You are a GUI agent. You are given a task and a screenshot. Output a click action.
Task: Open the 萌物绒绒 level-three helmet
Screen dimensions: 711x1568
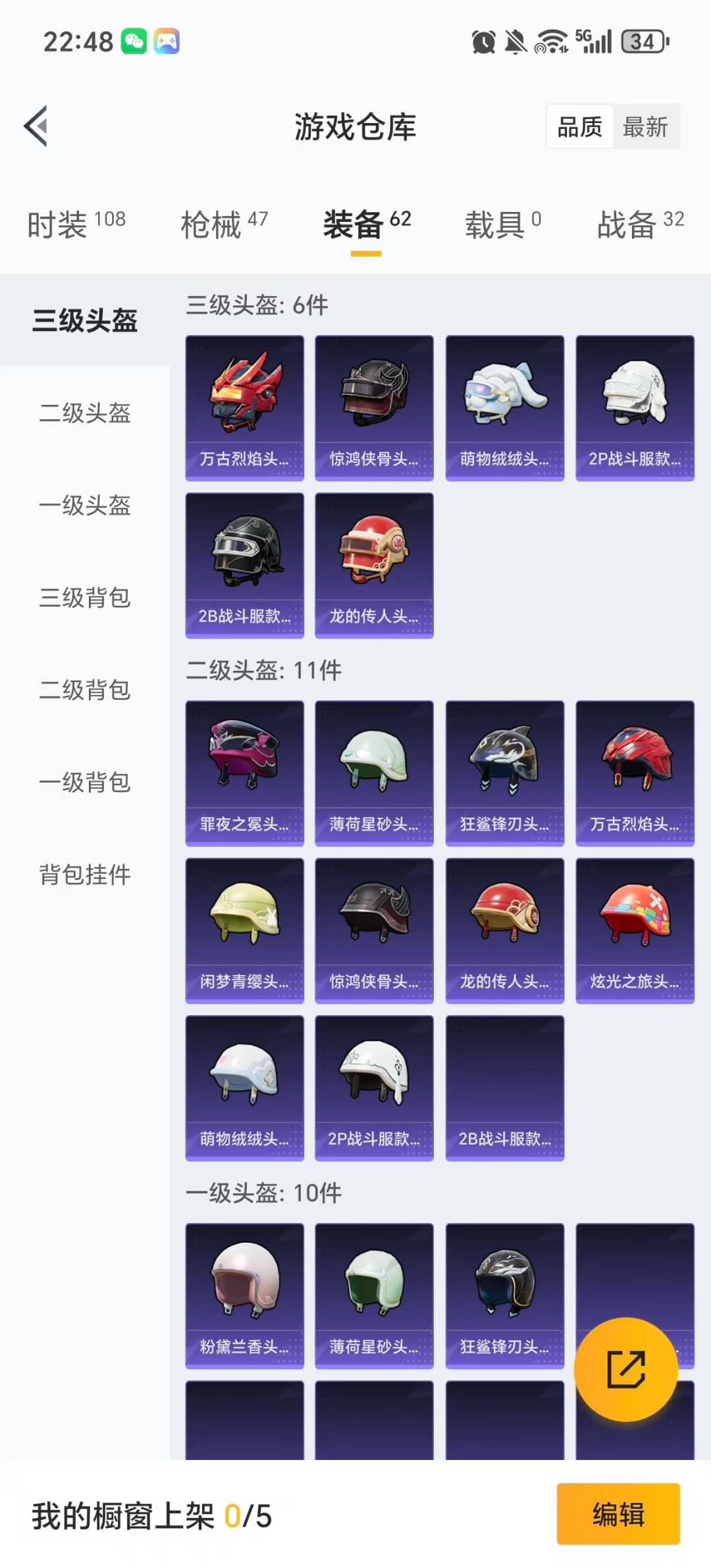(x=504, y=408)
